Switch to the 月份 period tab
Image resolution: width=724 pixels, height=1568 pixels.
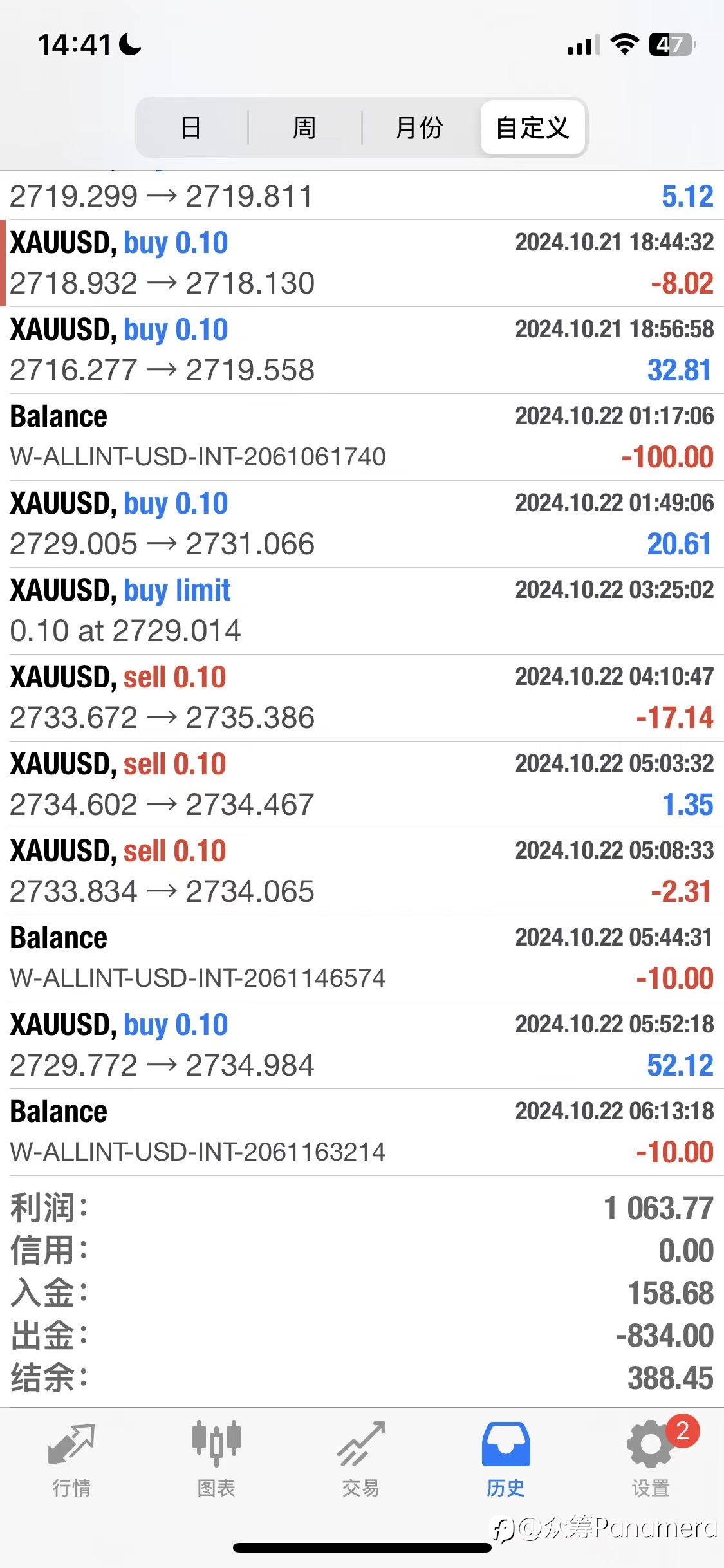pyautogui.click(x=420, y=127)
